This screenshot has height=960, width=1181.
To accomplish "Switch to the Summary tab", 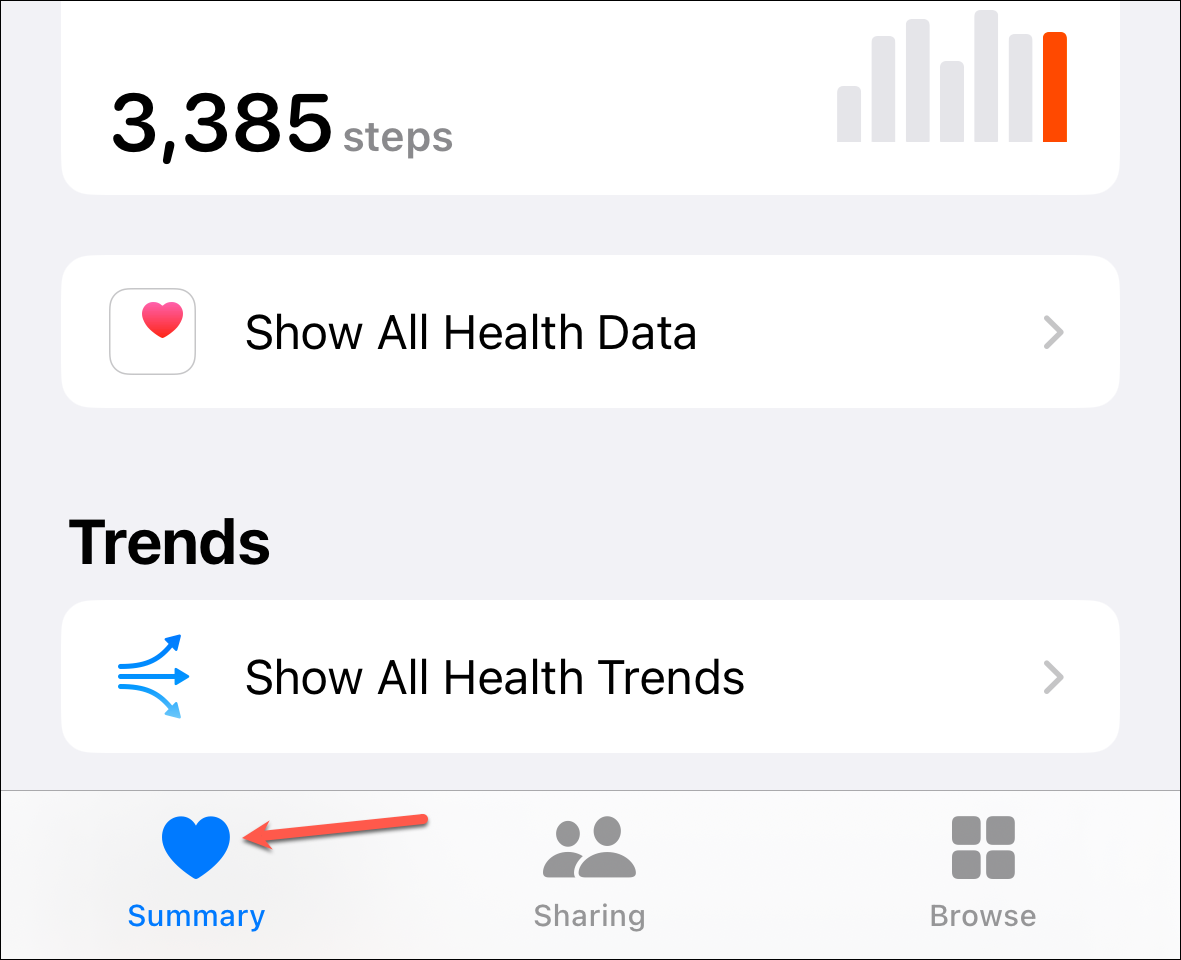I will tap(196, 872).
